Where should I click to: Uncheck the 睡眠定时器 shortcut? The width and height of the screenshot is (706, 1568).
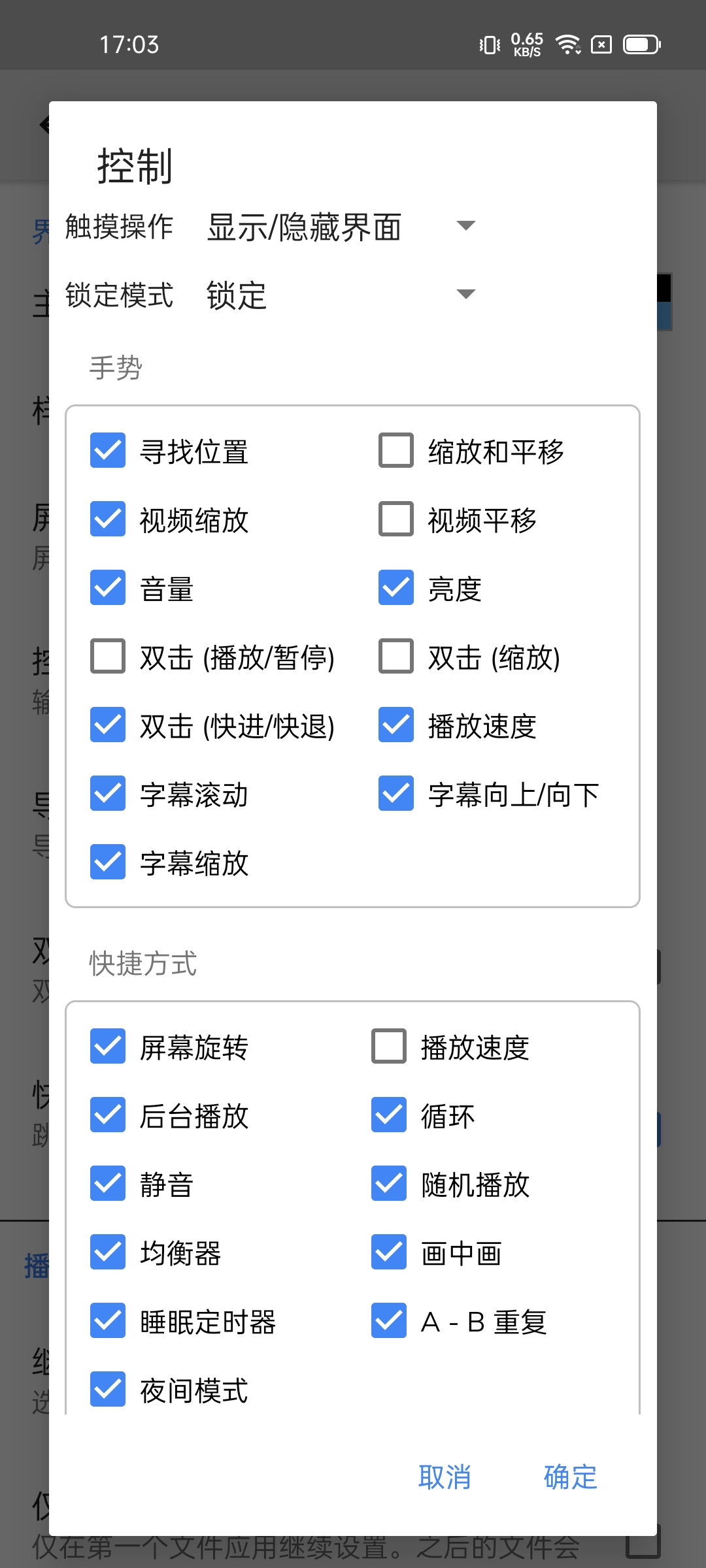[108, 1321]
